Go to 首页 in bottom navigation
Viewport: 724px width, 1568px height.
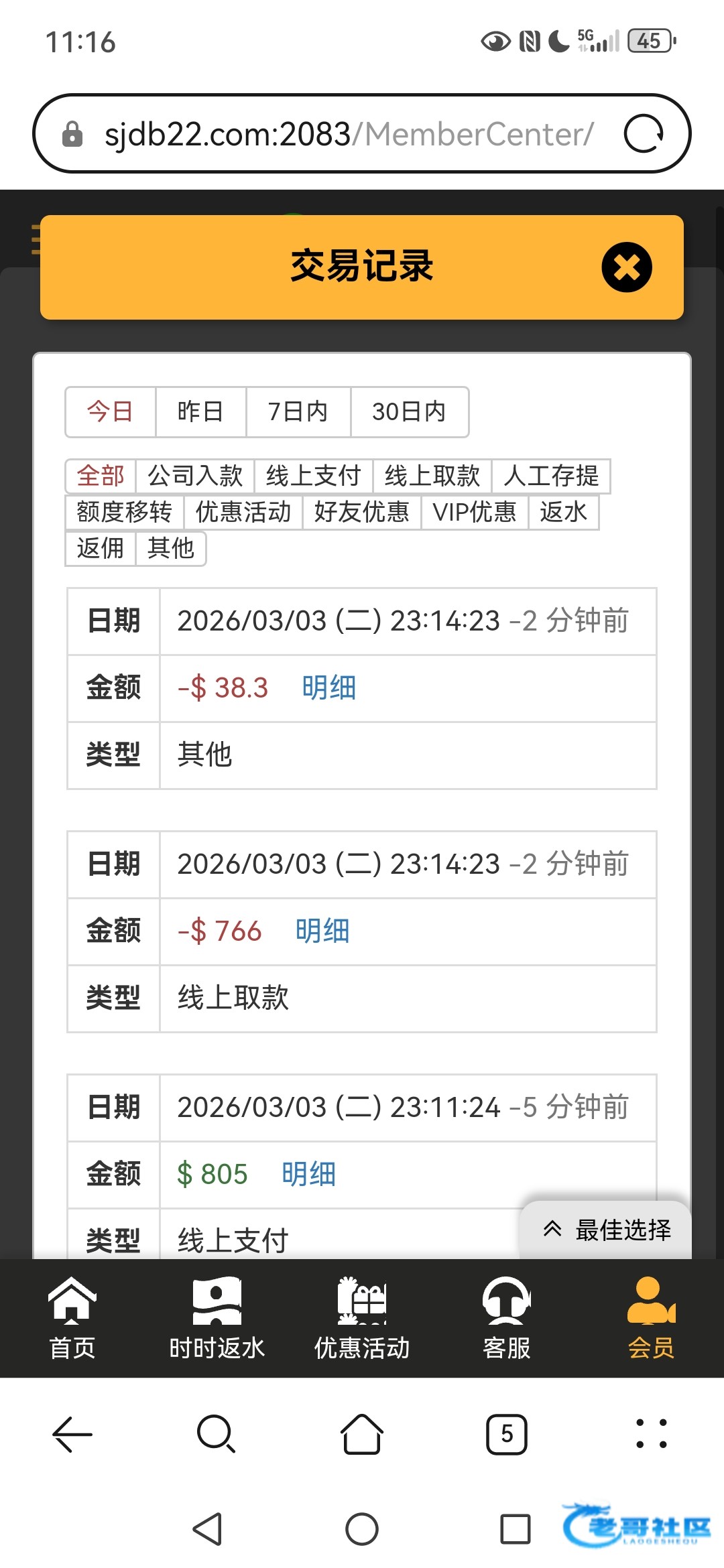pyautogui.click(x=72, y=1318)
